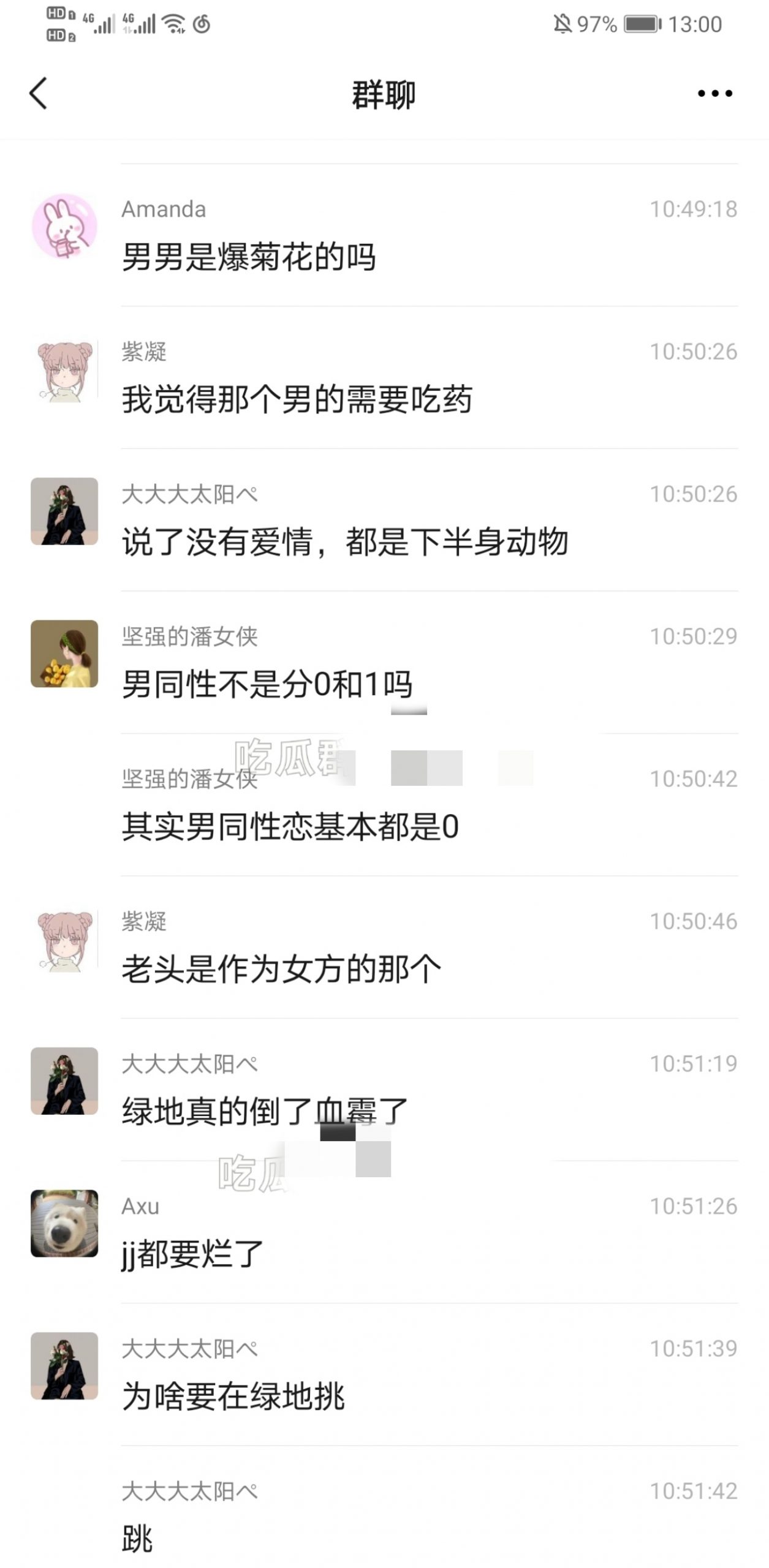This screenshot has height=1568, width=769.
Task: Open Amanda's rabbit avatar profile
Action: pos(64,227)
